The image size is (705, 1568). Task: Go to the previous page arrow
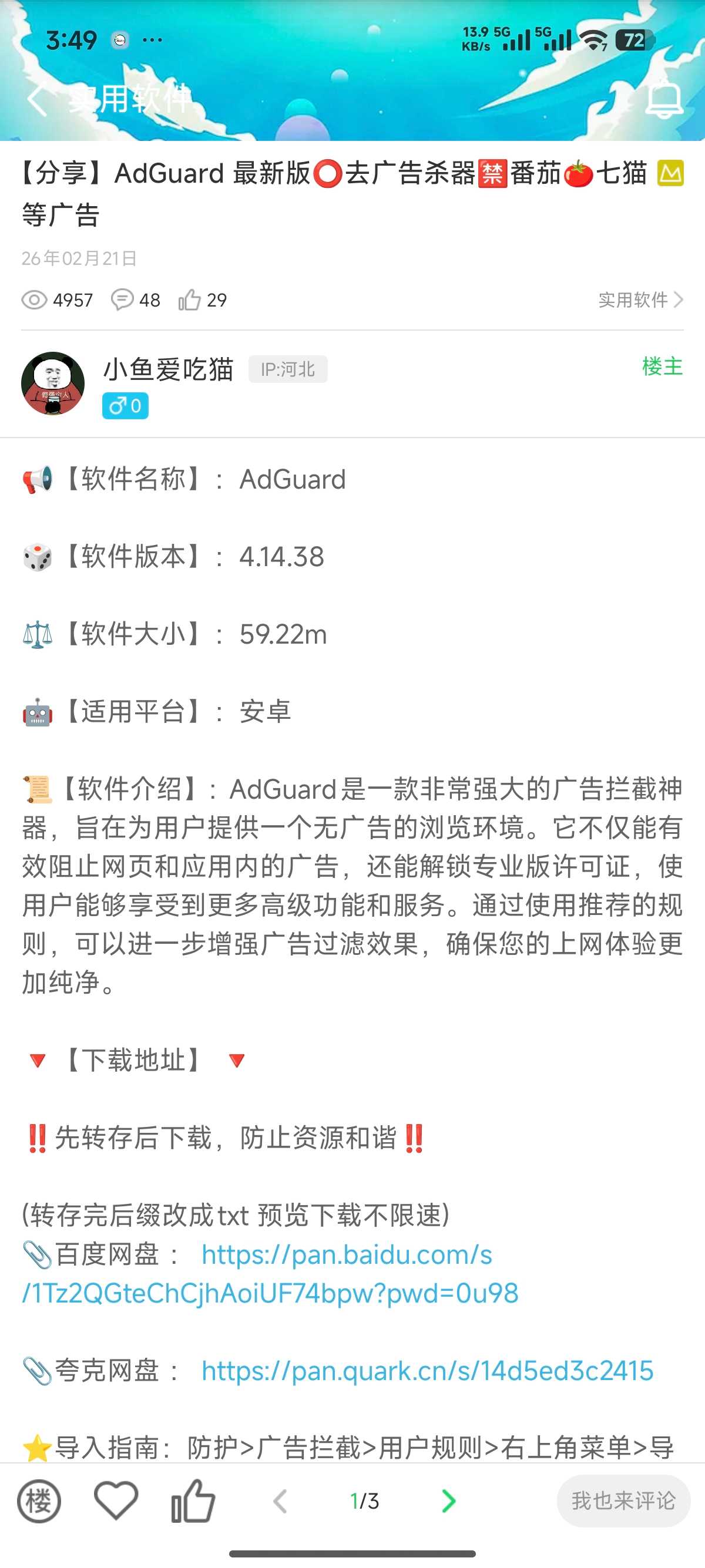tap(281, 1501)
